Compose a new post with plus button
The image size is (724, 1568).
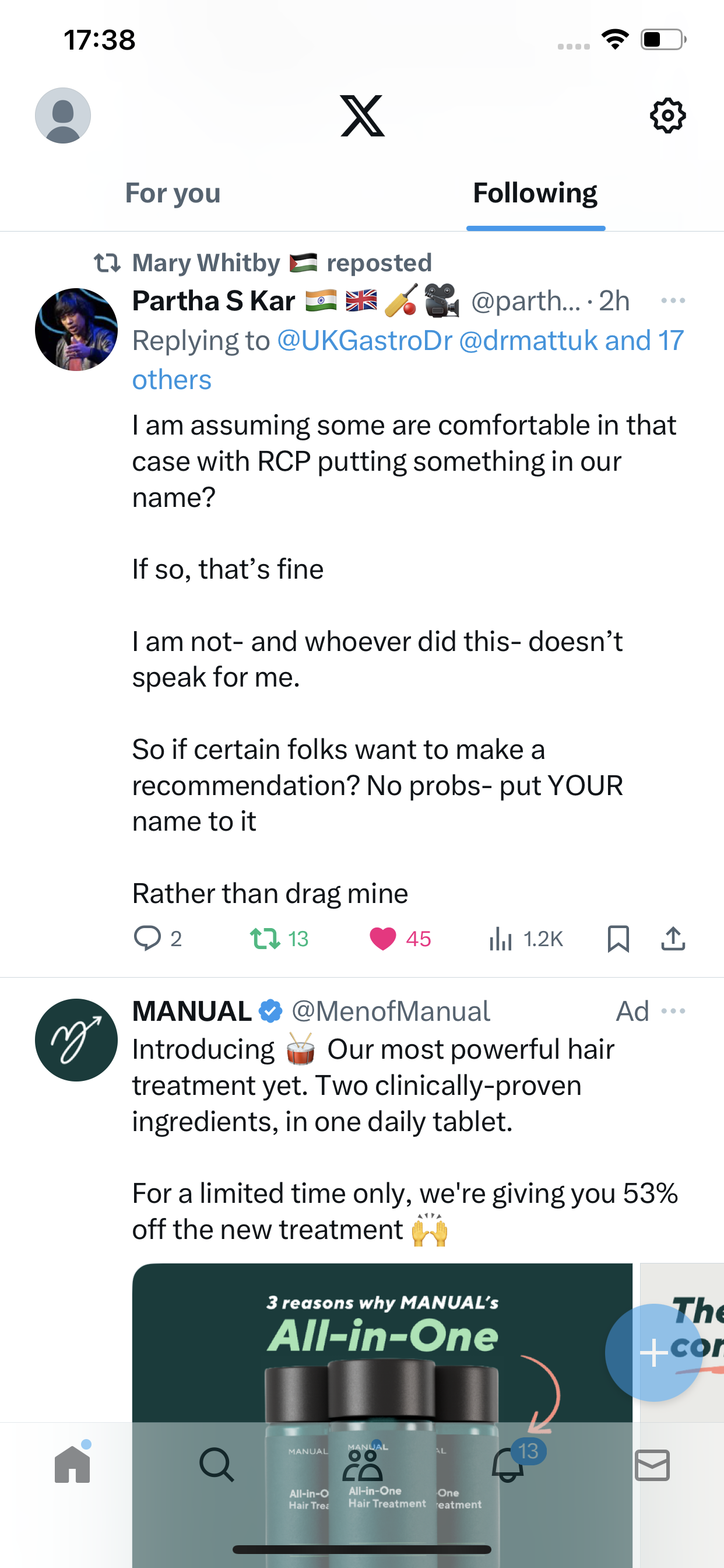point(654,1353)
